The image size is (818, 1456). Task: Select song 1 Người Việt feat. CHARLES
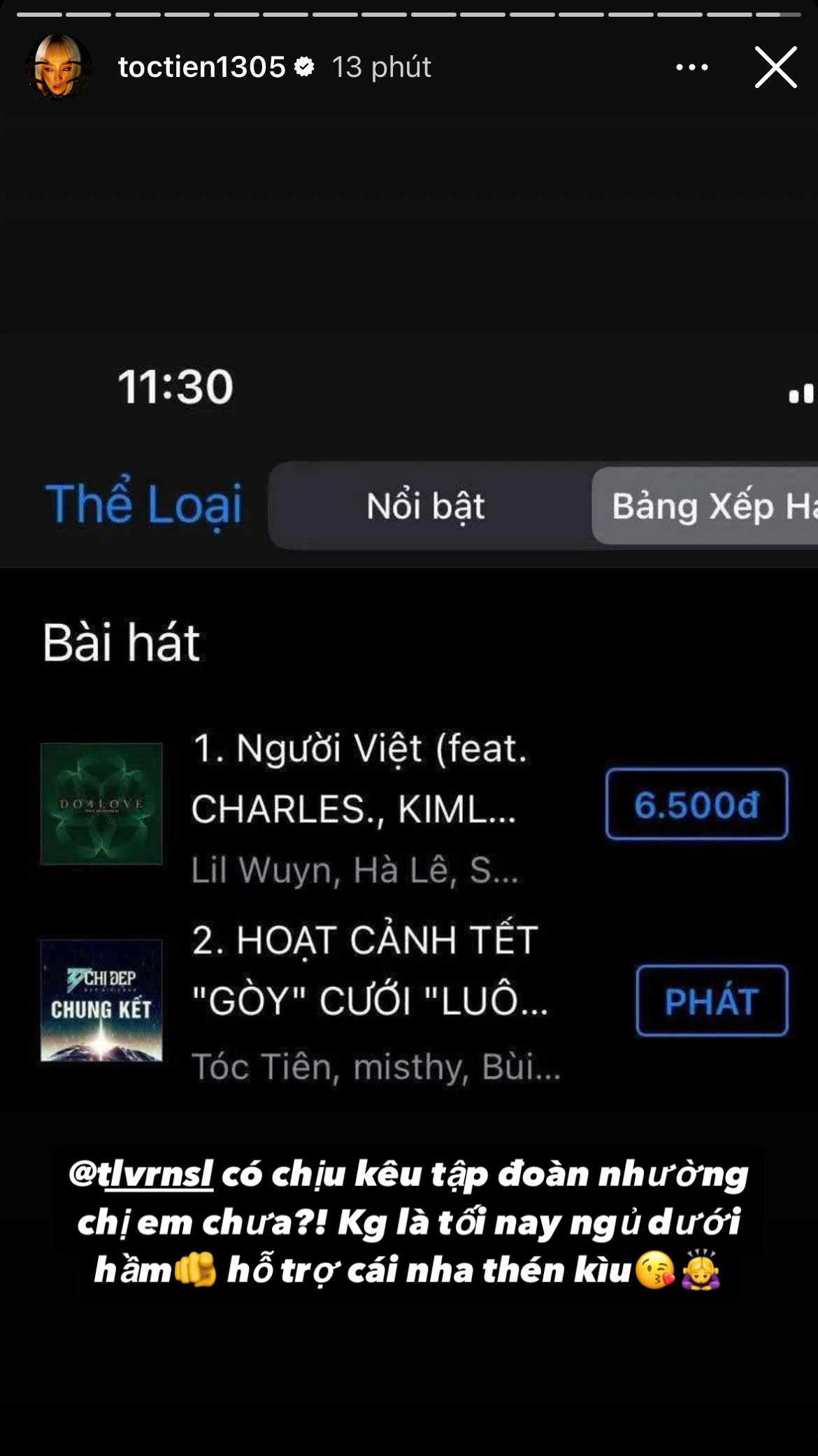point(357,783)
